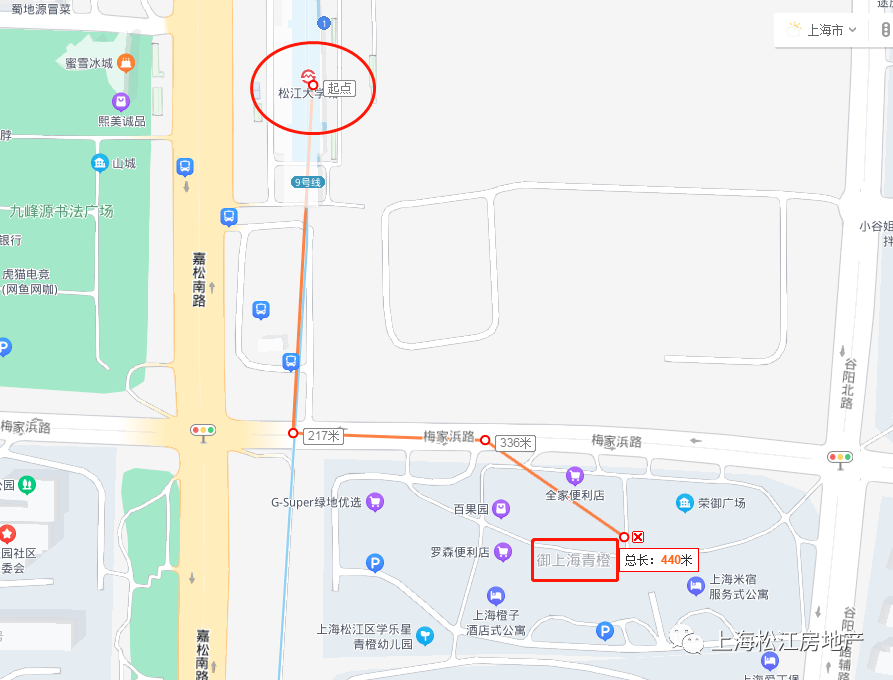This screenshot has width=893, height=680.
Task: Tap the 山城 bank marker
Action: (100, 163)
